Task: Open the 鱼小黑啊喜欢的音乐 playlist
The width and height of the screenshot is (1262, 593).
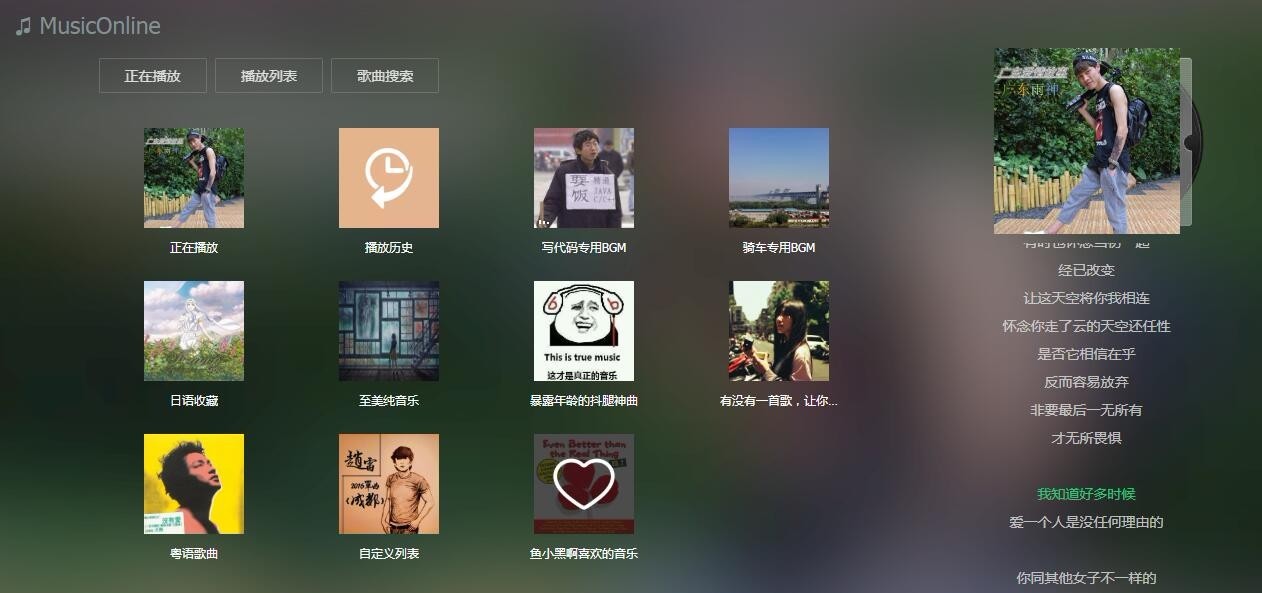Action: tap(584, 484)
